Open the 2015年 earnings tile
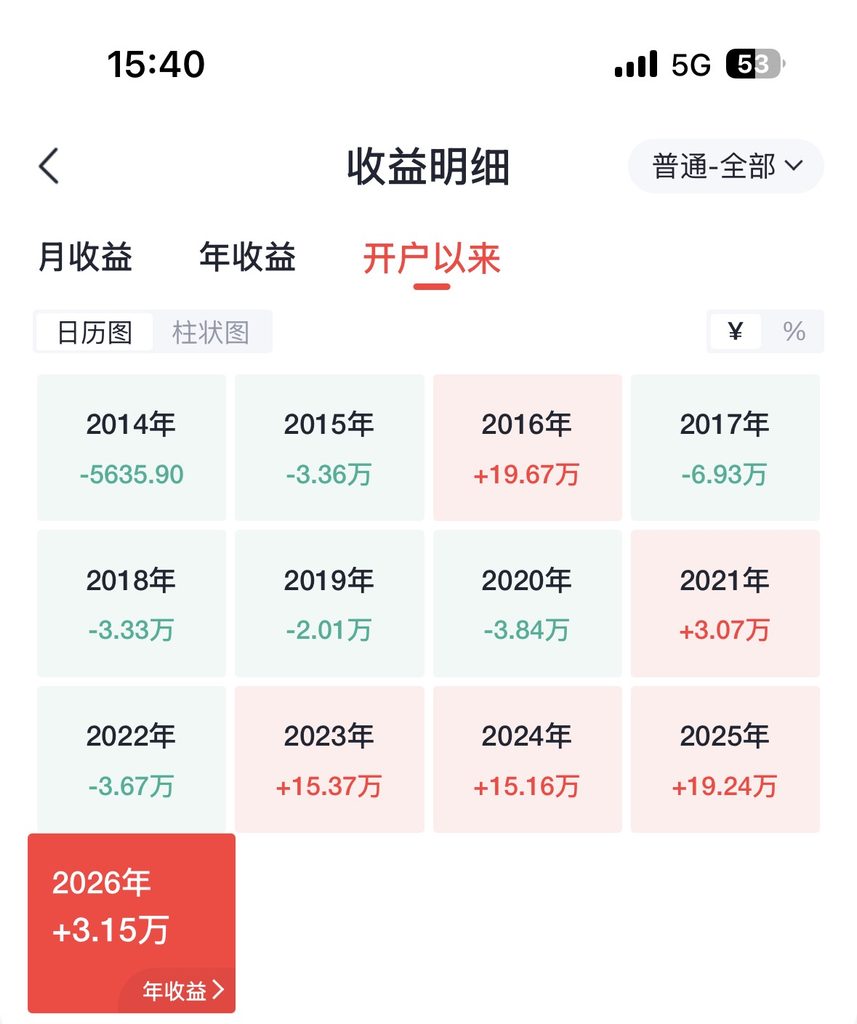Viewport: 857px width, 1024px height. [329, 447]
